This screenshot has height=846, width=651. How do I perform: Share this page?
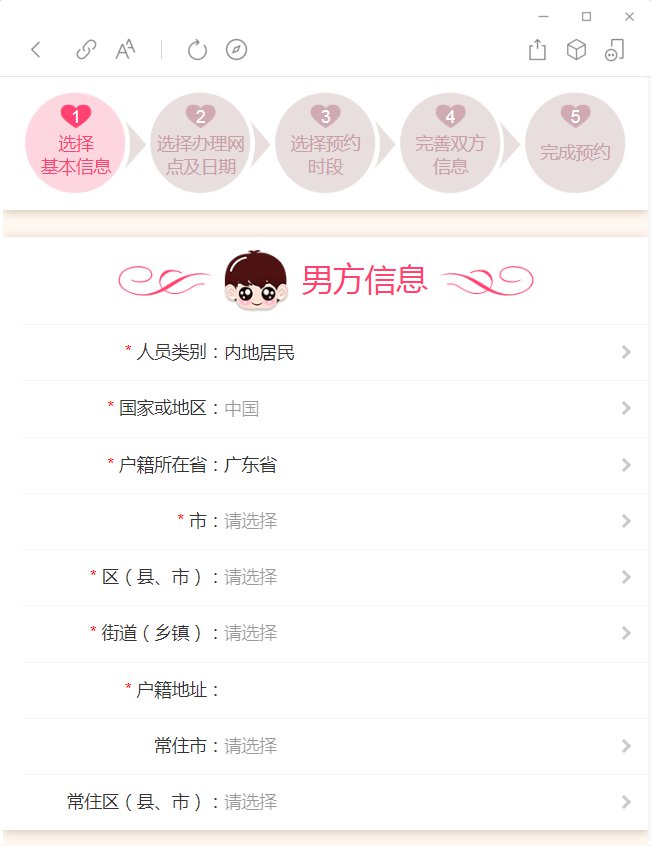tap(537, 50)
